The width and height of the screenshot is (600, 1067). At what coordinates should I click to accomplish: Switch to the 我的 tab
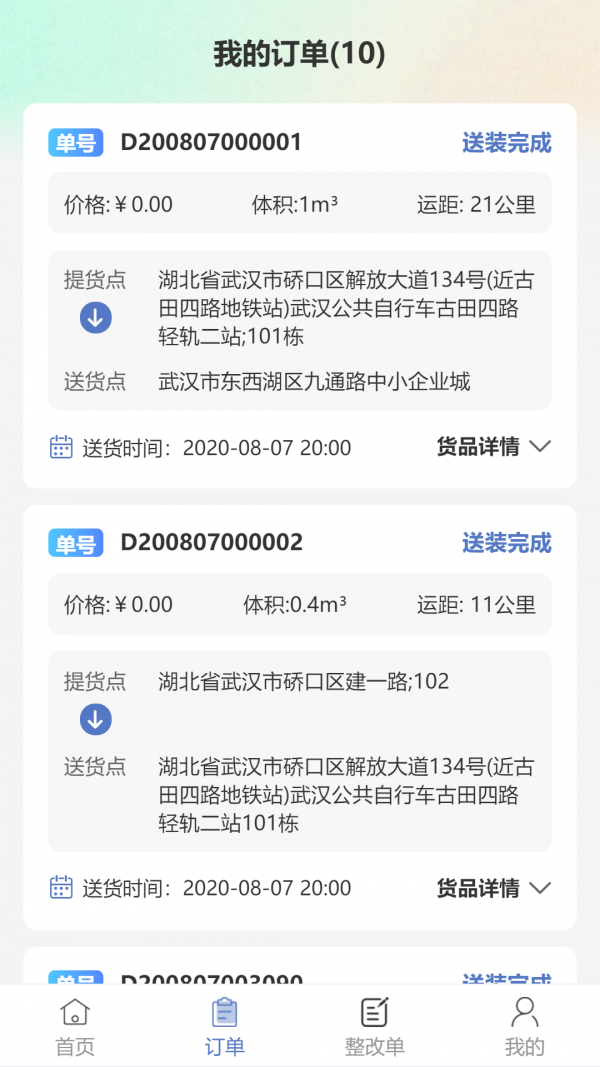[524, 1026]
